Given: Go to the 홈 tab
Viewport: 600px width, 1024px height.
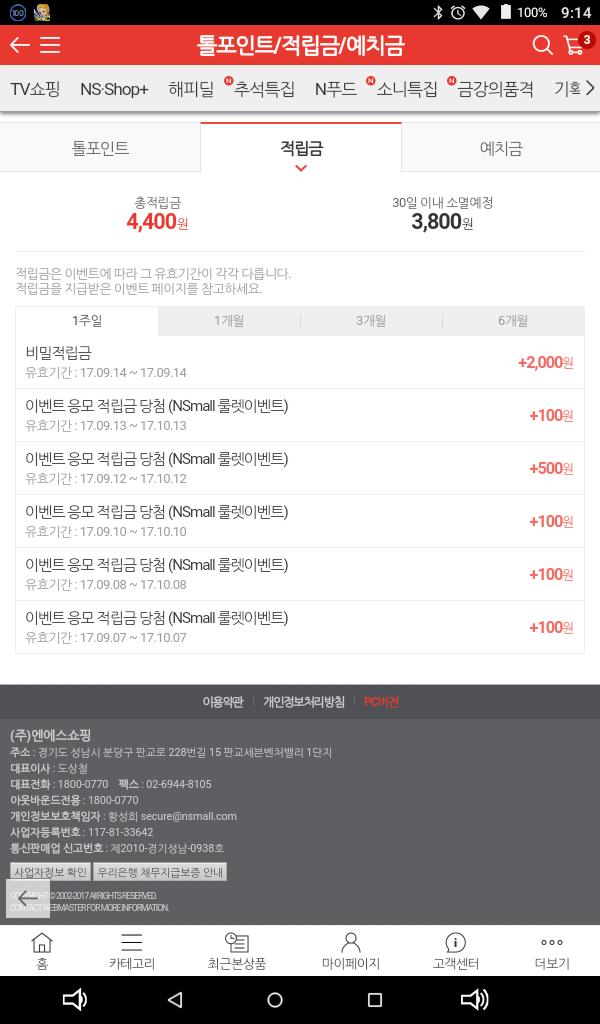Looking at the screenshot, I should 42,951.
